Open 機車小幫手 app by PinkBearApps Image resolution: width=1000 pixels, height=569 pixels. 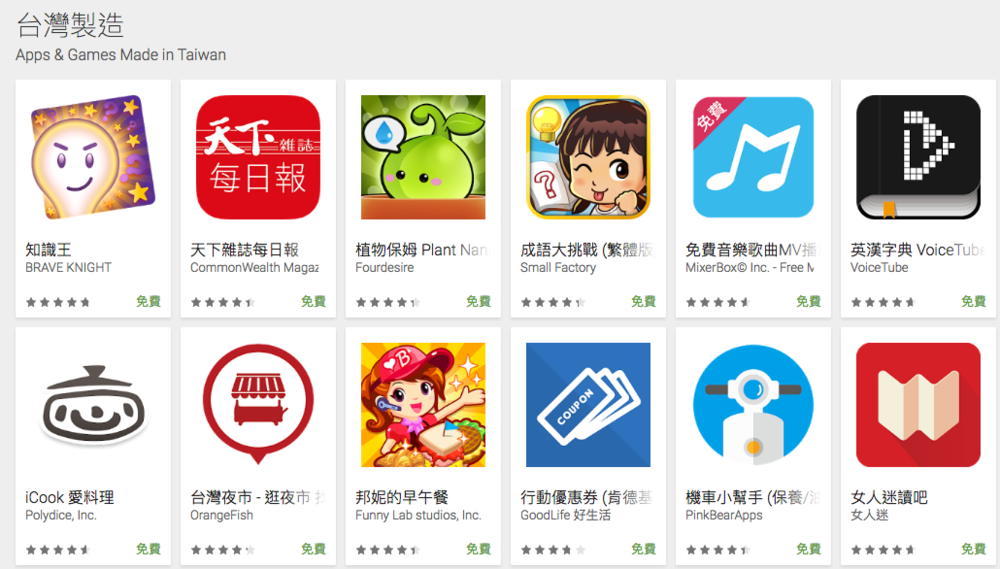pos(752,405)
